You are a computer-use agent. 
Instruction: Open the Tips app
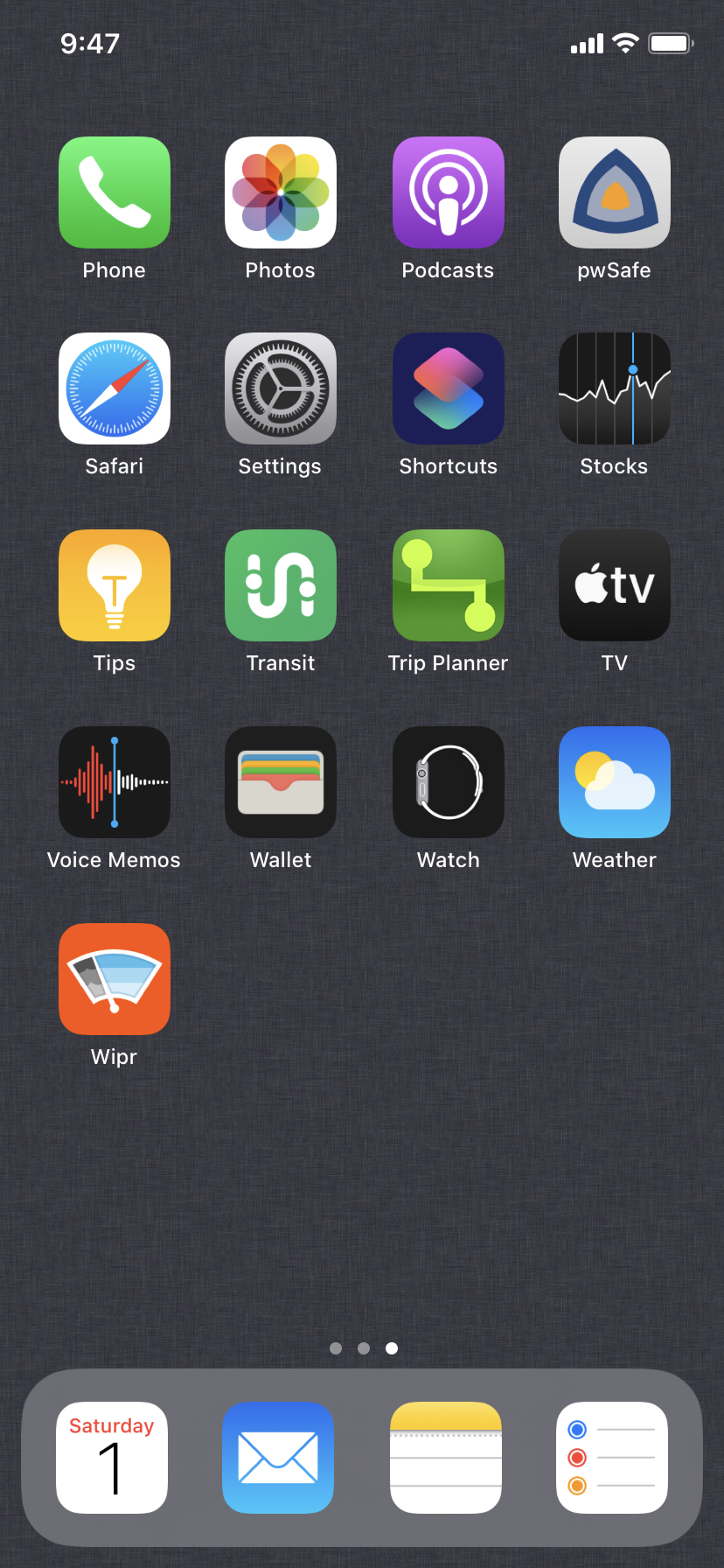pyautogui.click(x=115, y=585)
